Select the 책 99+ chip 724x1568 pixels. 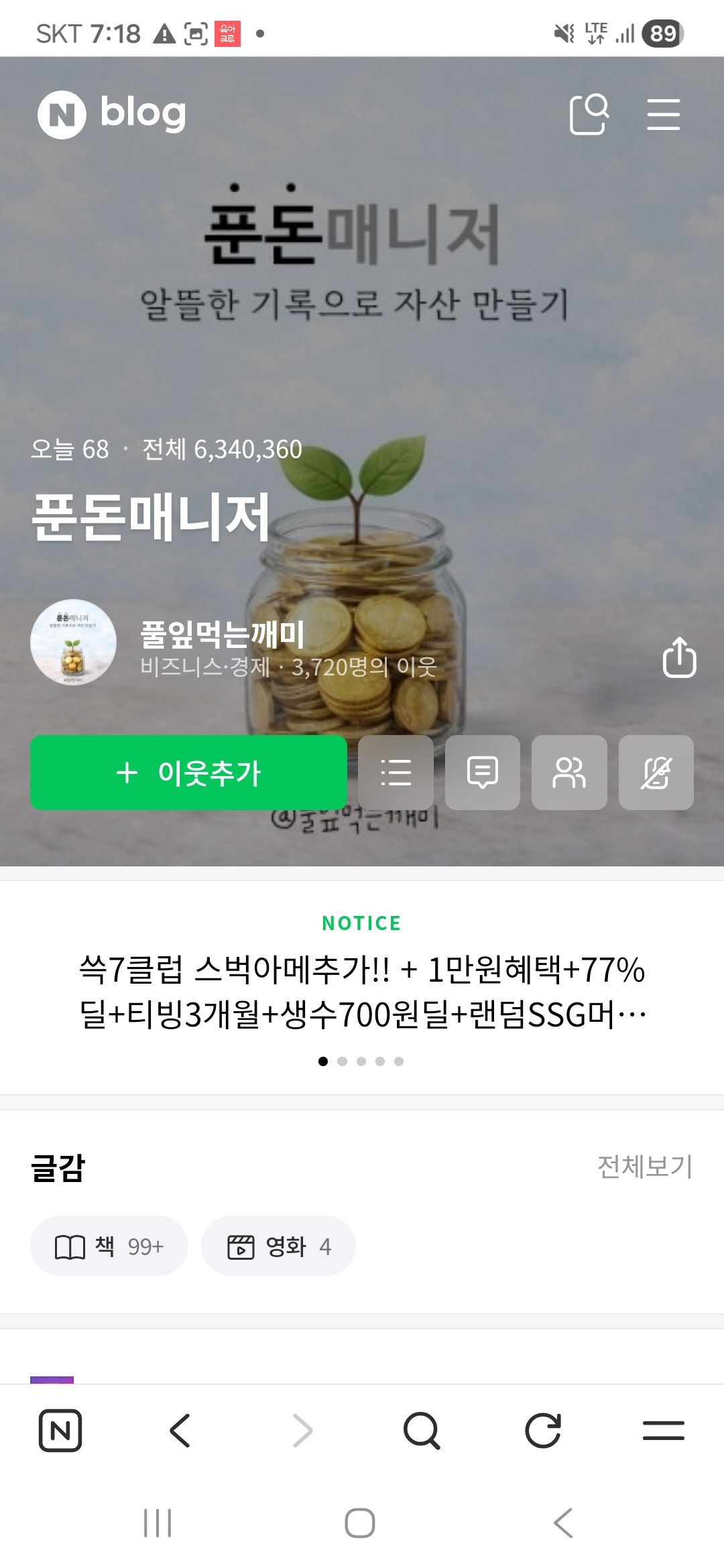[x=109, y=1246]
